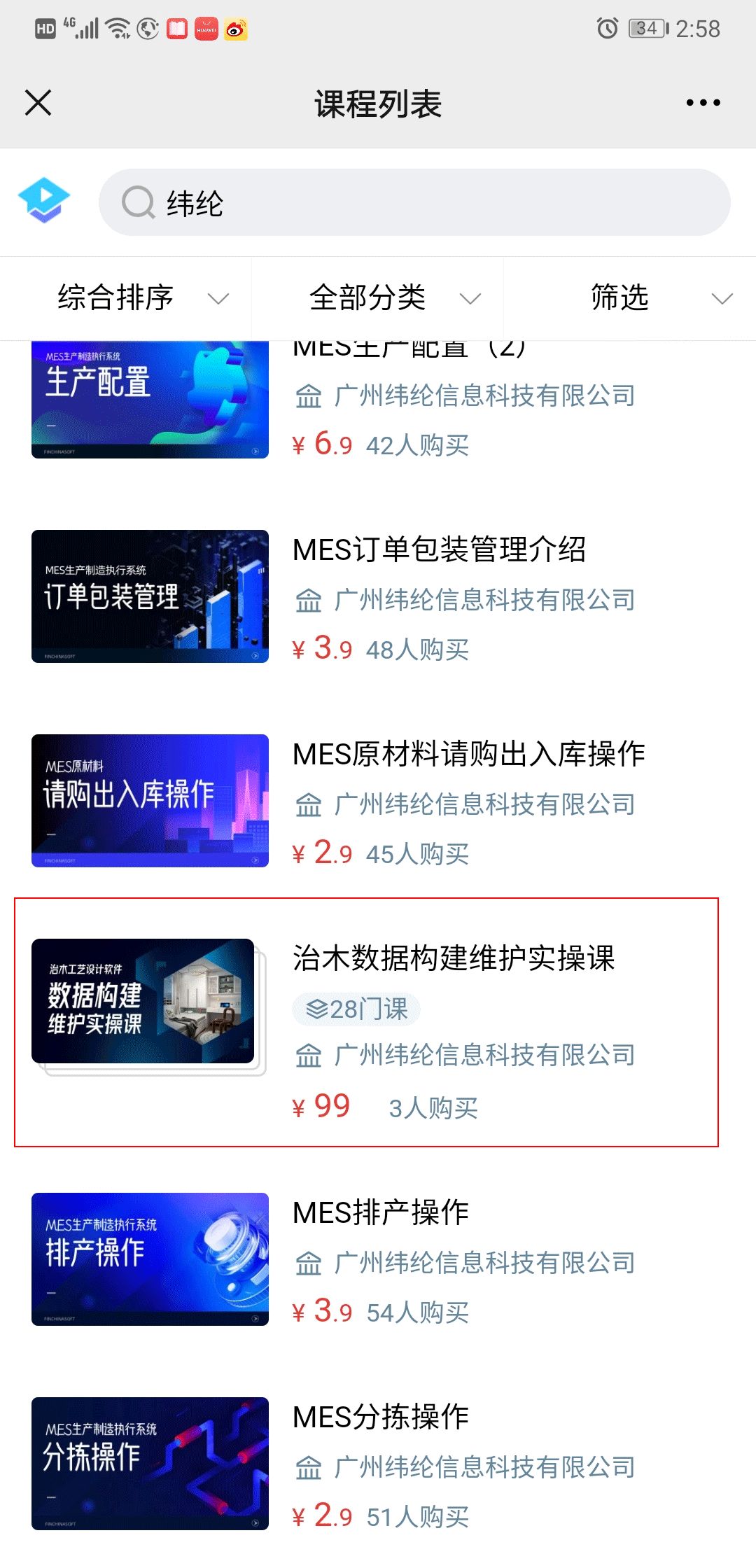Click the course platform logo icon
This screenshot has height=1568, width=756.
[x=45, y=201]
